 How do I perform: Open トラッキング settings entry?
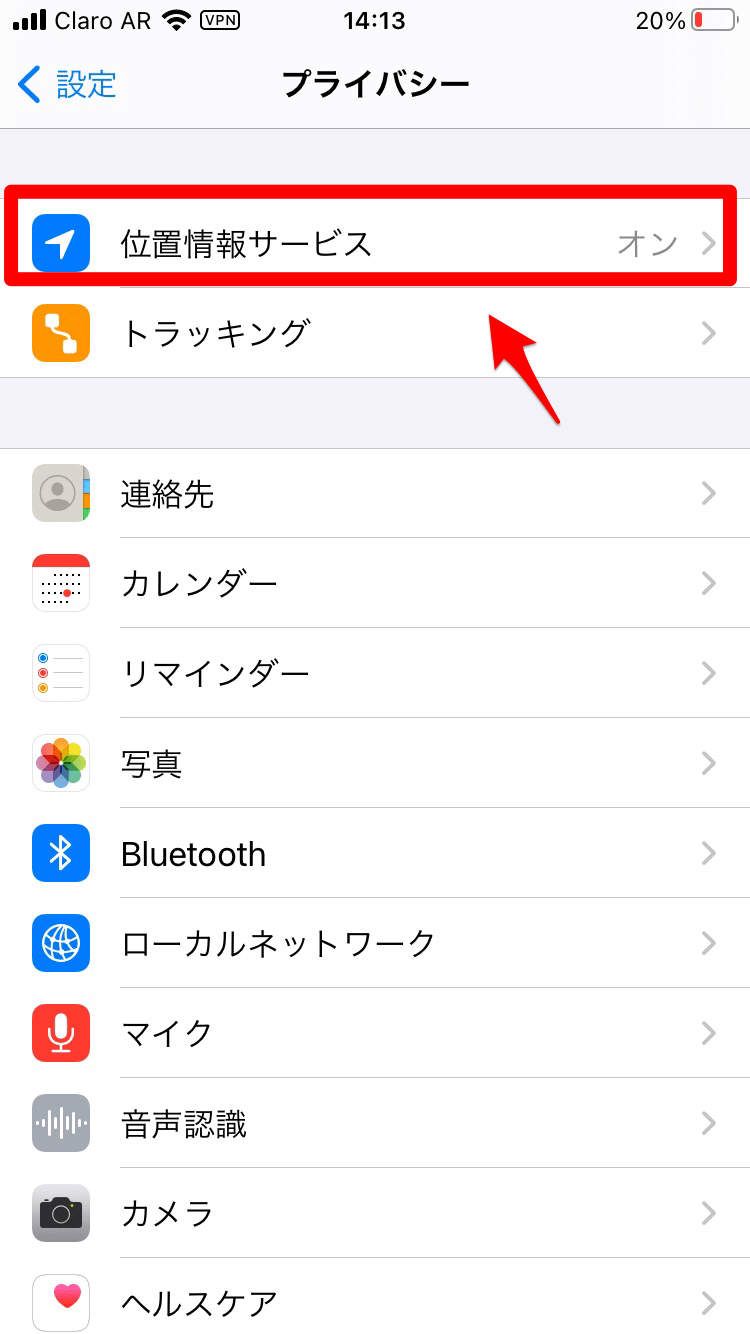click(x=375, y=333)
